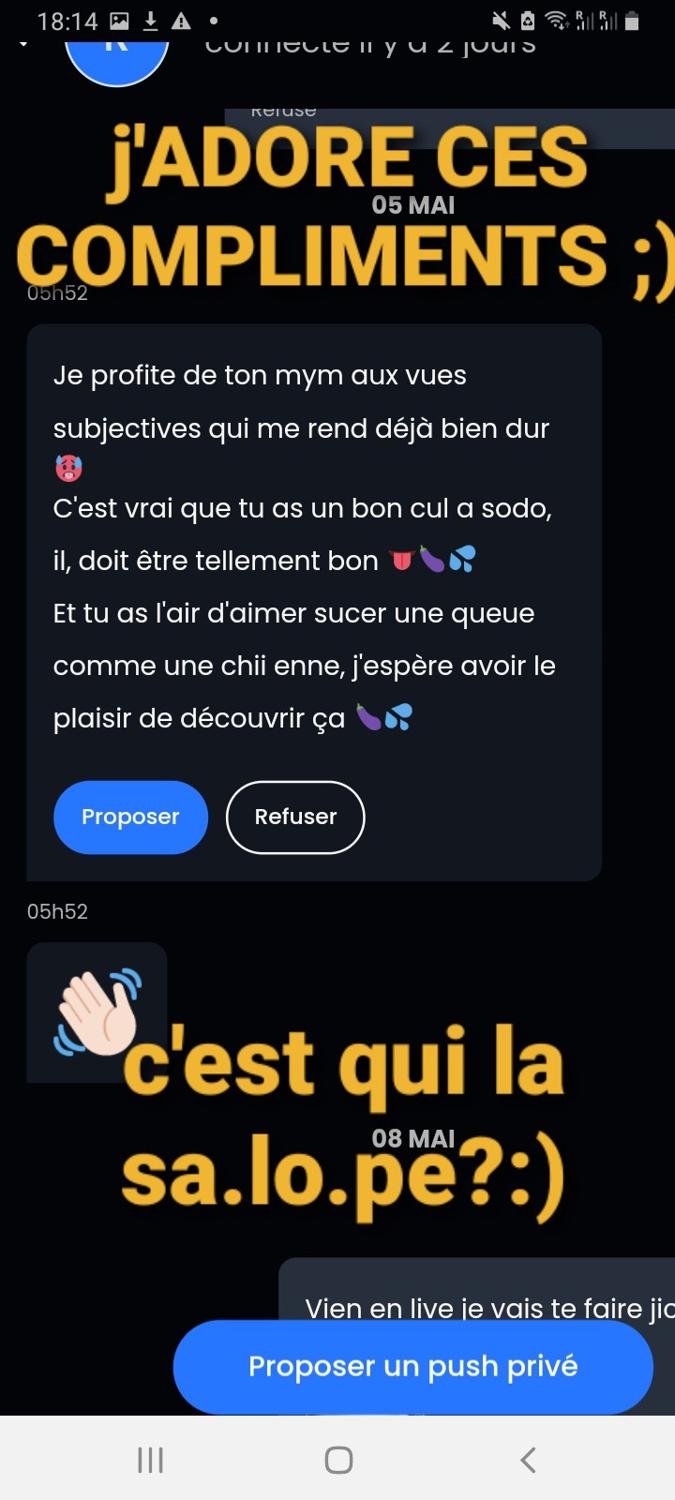Image resolution: width=675 pixels, height=1500 pixels.
Task: Open the recent apps view
Action: (x=150, y=1460)
